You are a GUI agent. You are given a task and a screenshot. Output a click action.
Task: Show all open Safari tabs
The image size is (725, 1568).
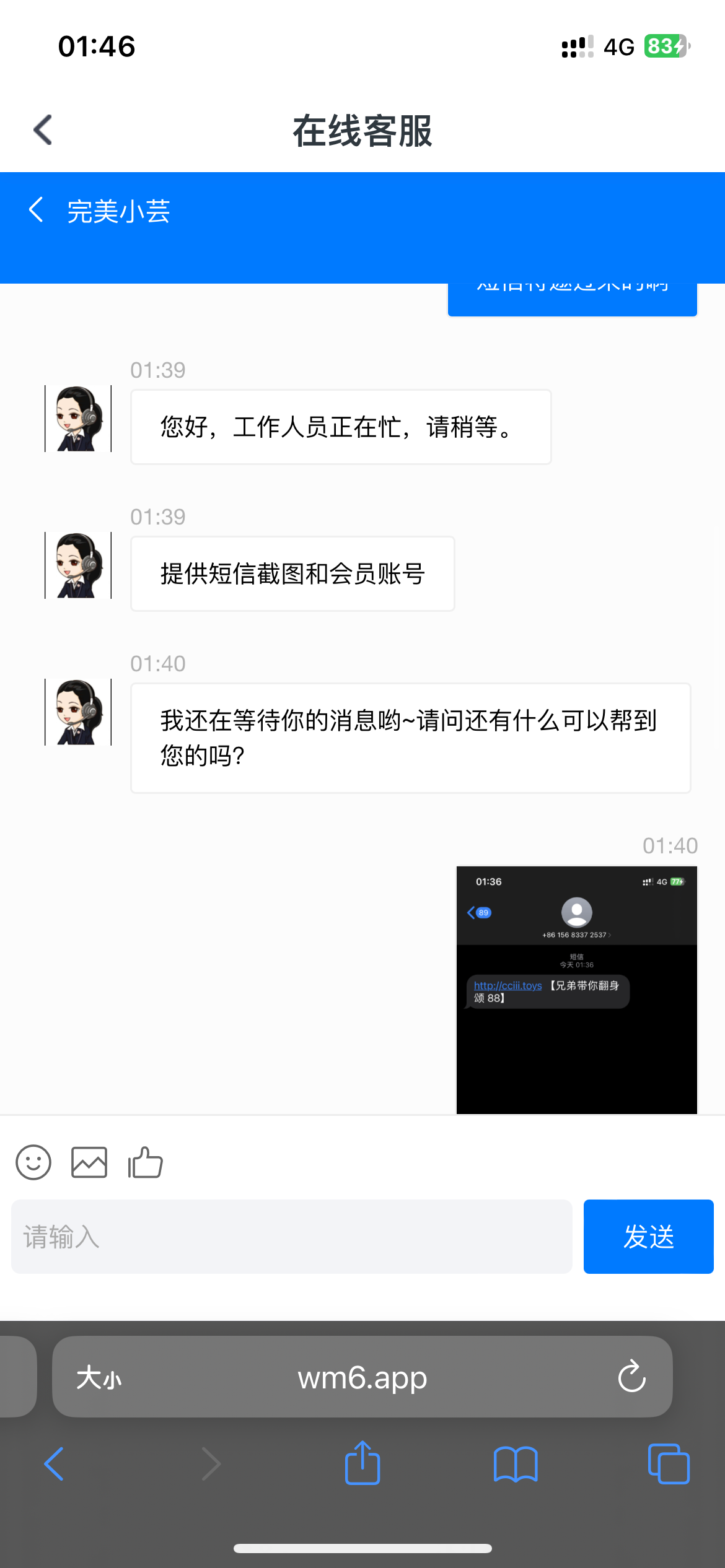click(668, 1464)
